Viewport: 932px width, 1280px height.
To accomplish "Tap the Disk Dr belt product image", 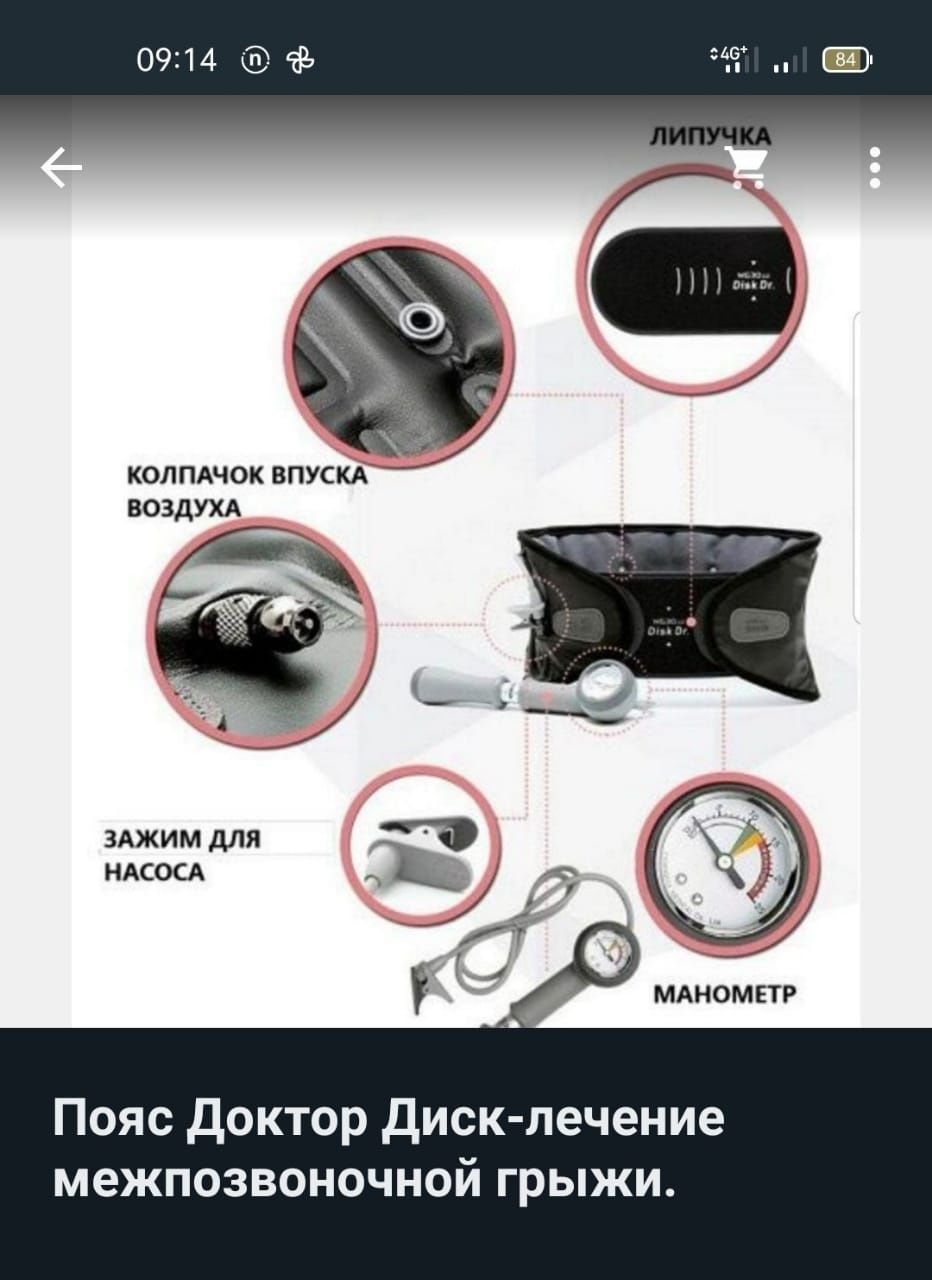I will (x=668, y=610).
